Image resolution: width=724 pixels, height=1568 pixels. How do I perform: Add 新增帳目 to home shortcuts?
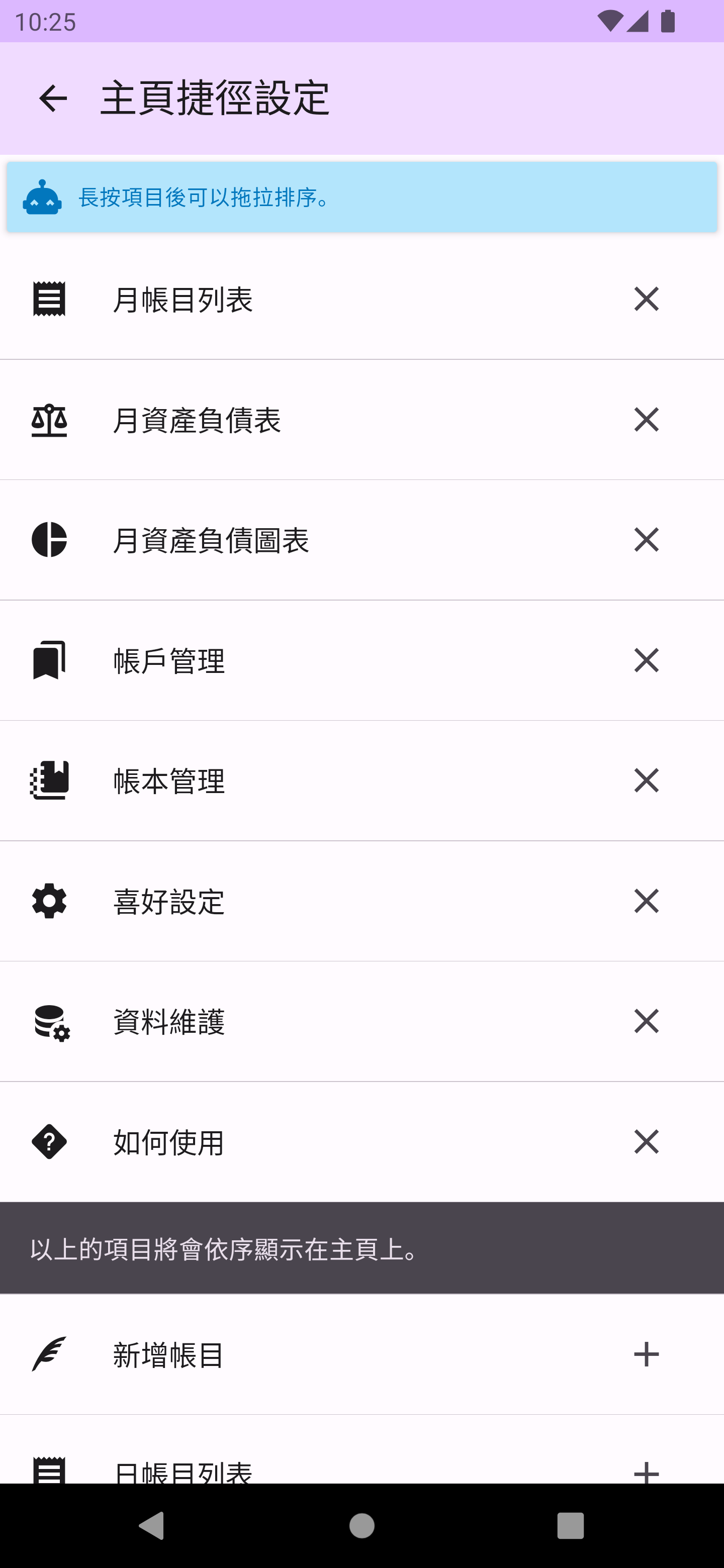[646, 1354]
